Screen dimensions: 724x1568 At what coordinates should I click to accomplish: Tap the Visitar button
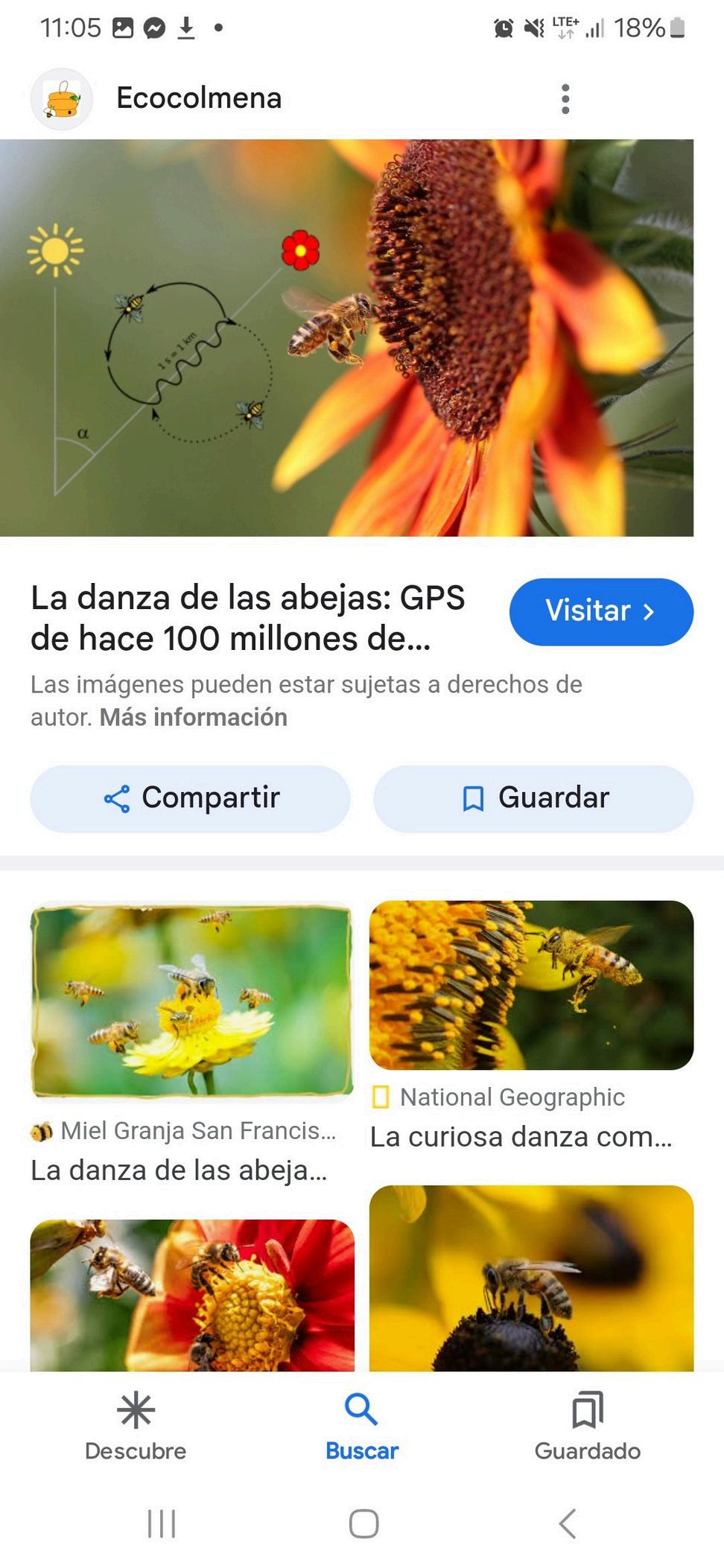point(600,611)
